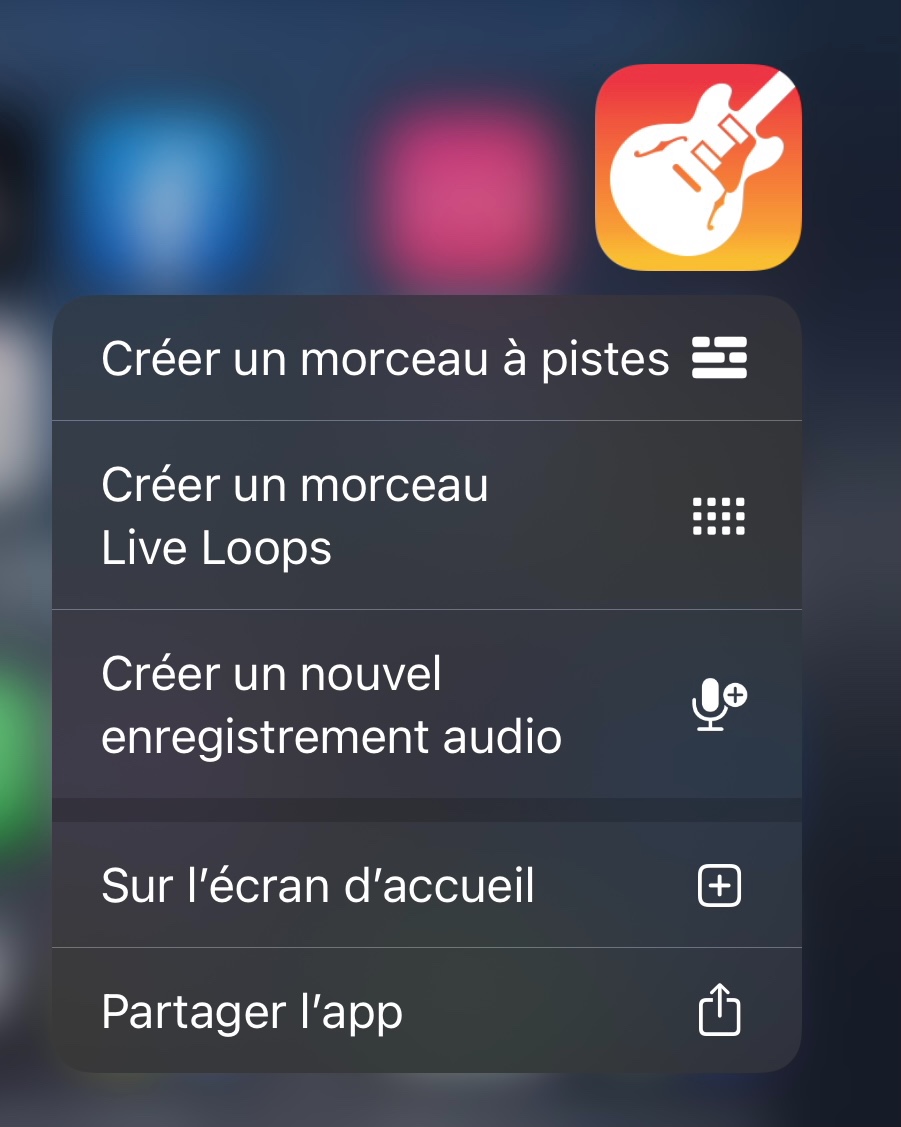
Task: Tap Créer un nouvel enregistrement audio
Action: pos(426,705)
